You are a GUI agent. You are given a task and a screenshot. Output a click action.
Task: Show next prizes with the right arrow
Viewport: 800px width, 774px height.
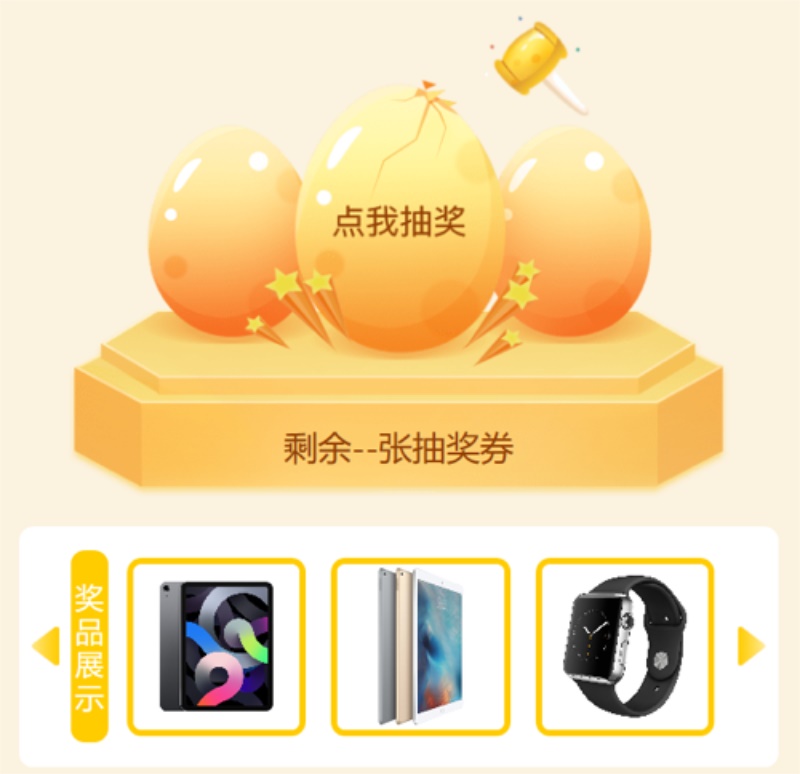[751, 645]
